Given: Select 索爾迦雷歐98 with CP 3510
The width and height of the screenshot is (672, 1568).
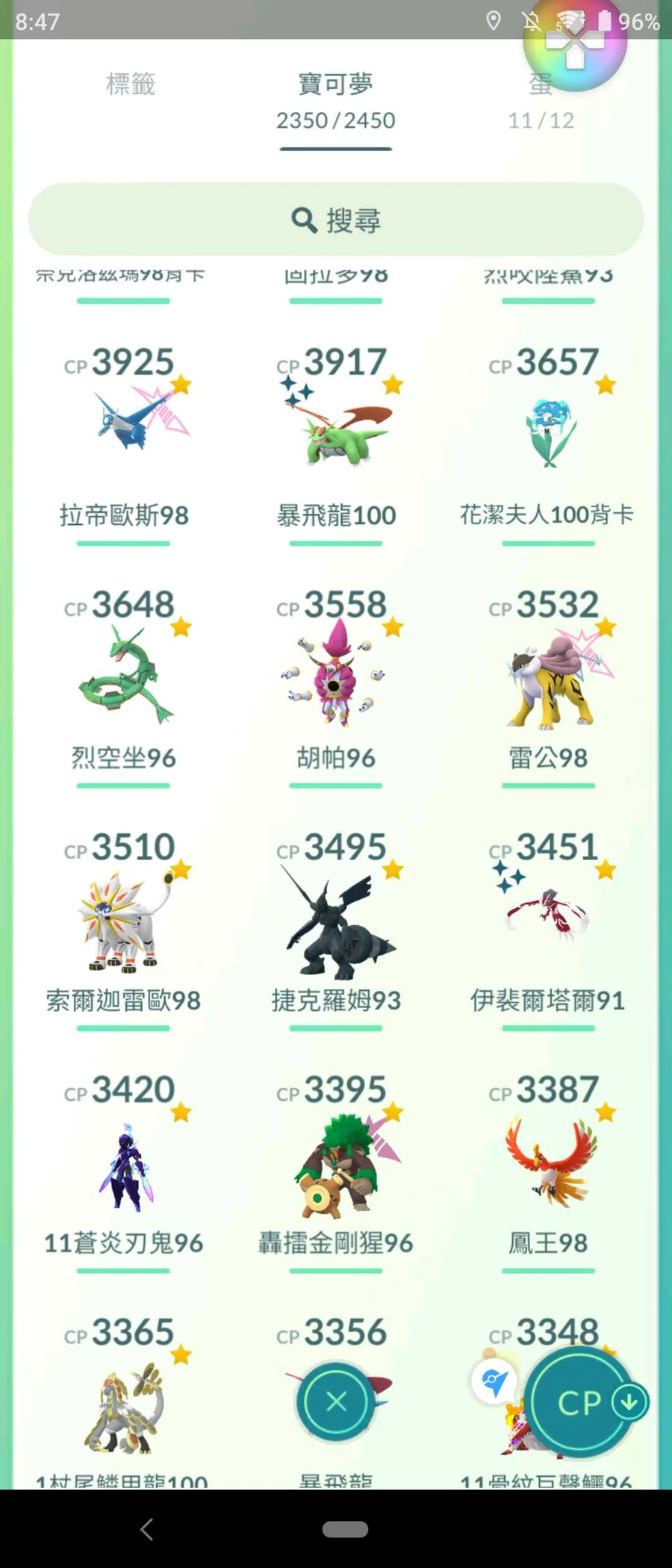Looking at the screenshot, I should click(124, 916).
